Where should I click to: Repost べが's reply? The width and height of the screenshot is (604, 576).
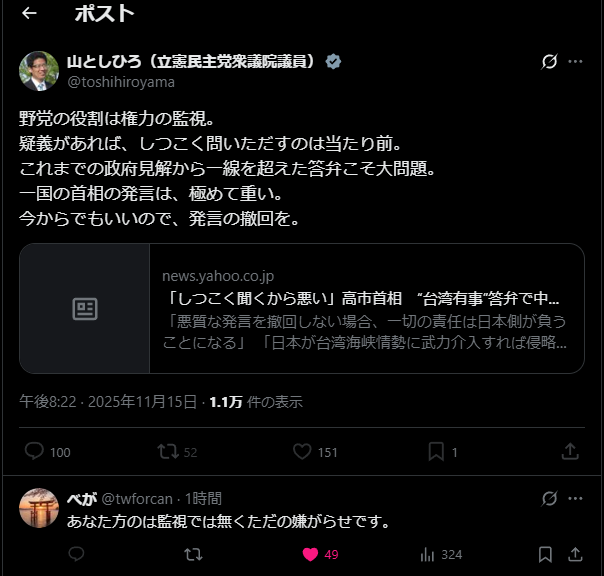(x=194, y=554)
